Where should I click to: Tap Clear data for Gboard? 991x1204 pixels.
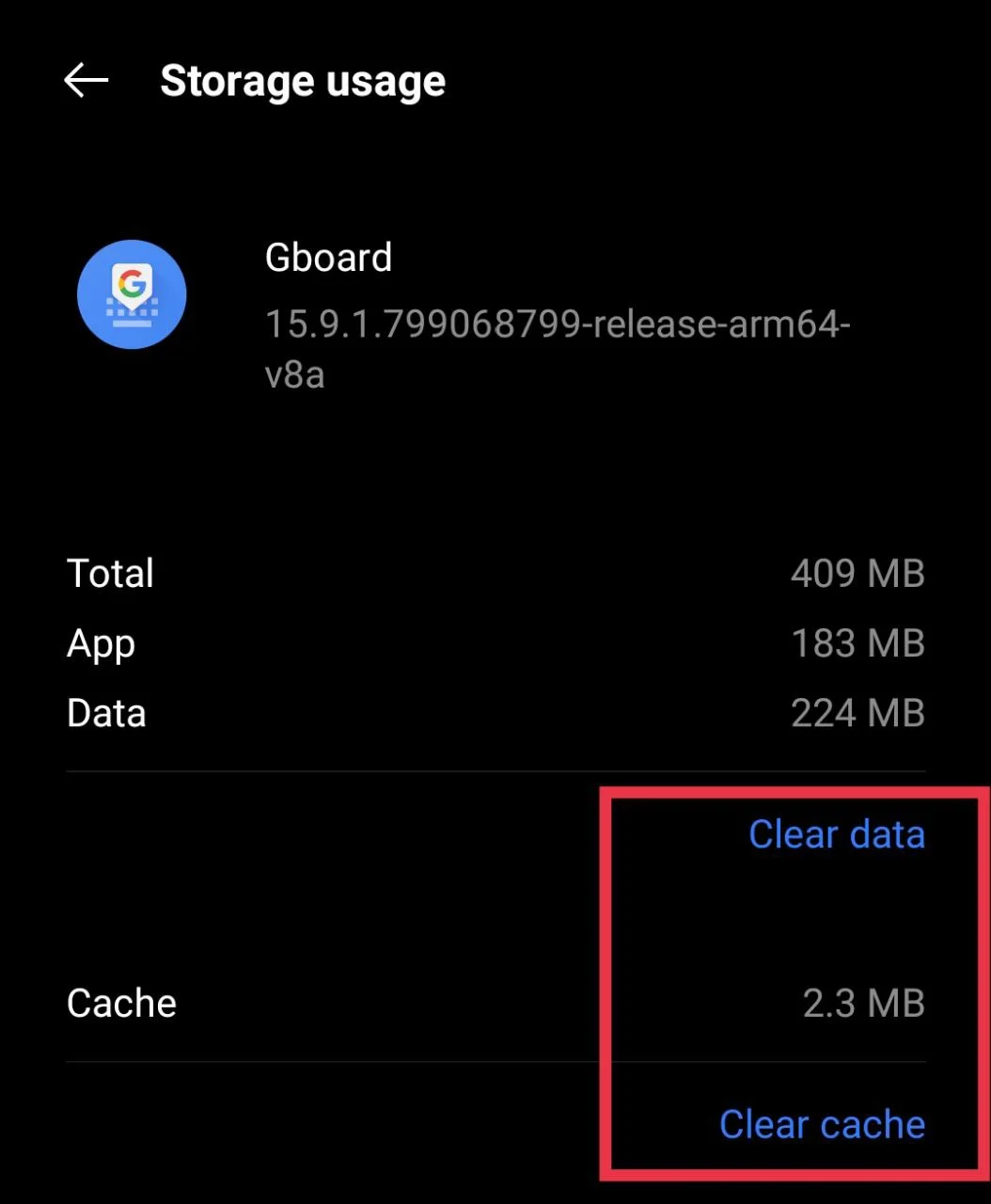(836, 834)
